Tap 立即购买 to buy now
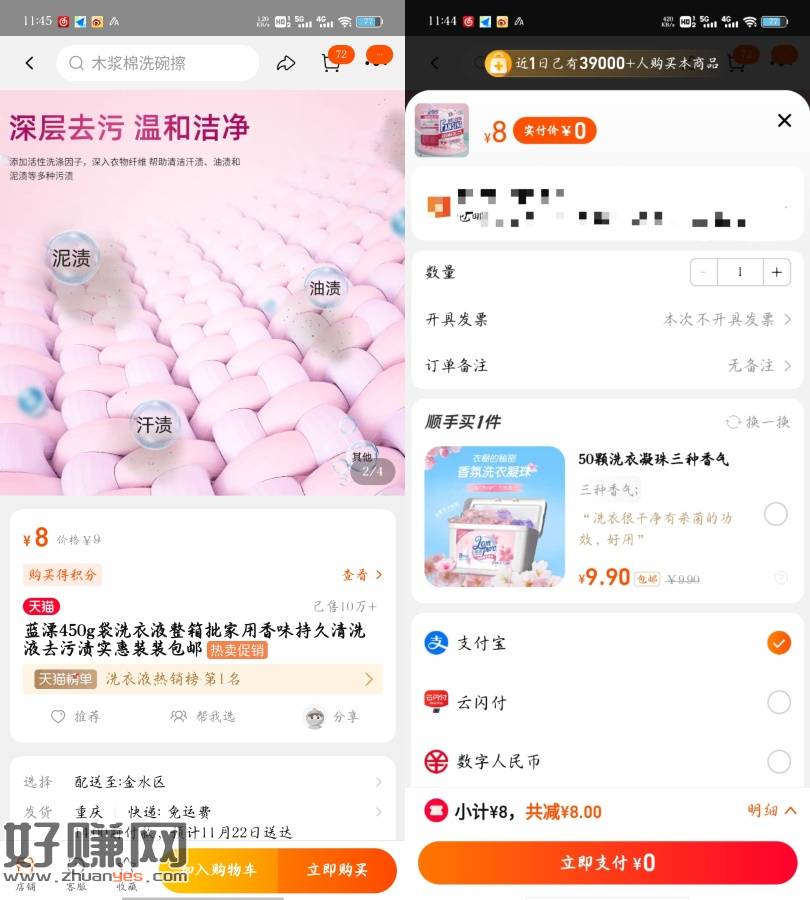The height and width of the screenshot is (900, 810). coord(337,869)
